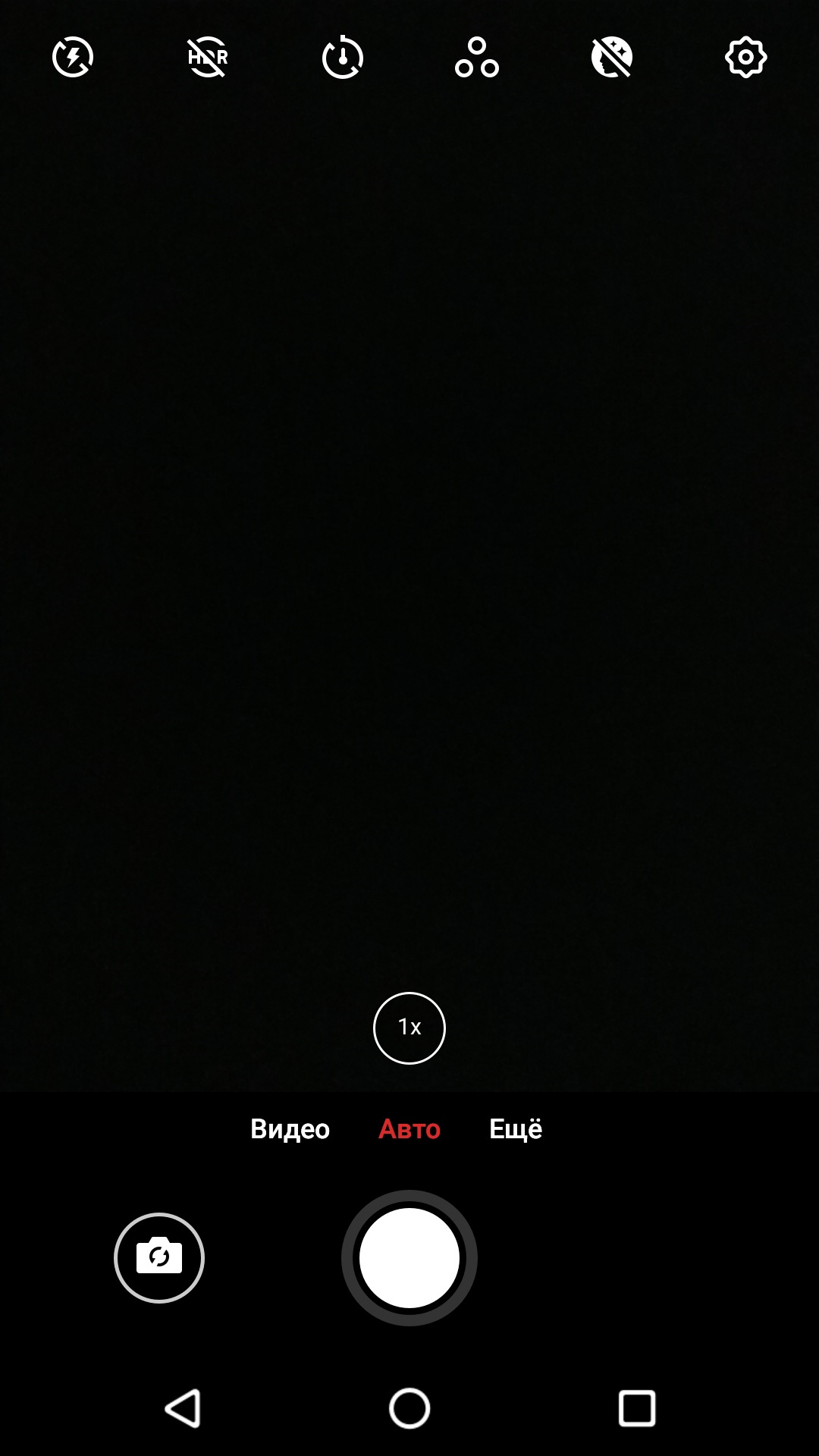Screen dimensions: 819x1456
Task: Tap the 1x zoom button
Action: [409, 1028]
